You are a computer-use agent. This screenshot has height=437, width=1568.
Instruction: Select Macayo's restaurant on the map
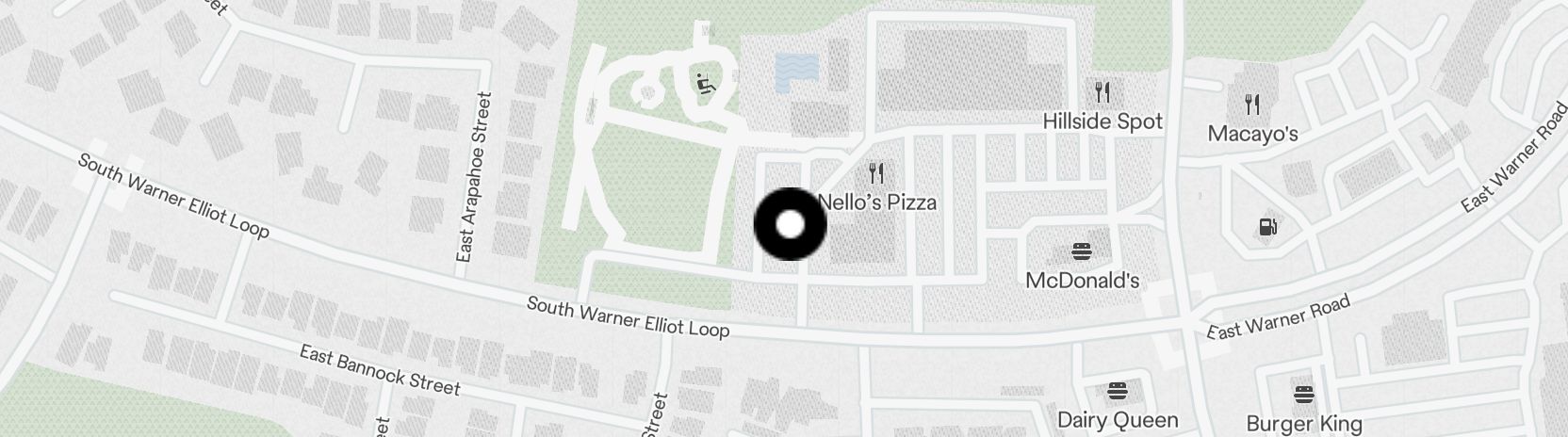(x=1251, y=105)
